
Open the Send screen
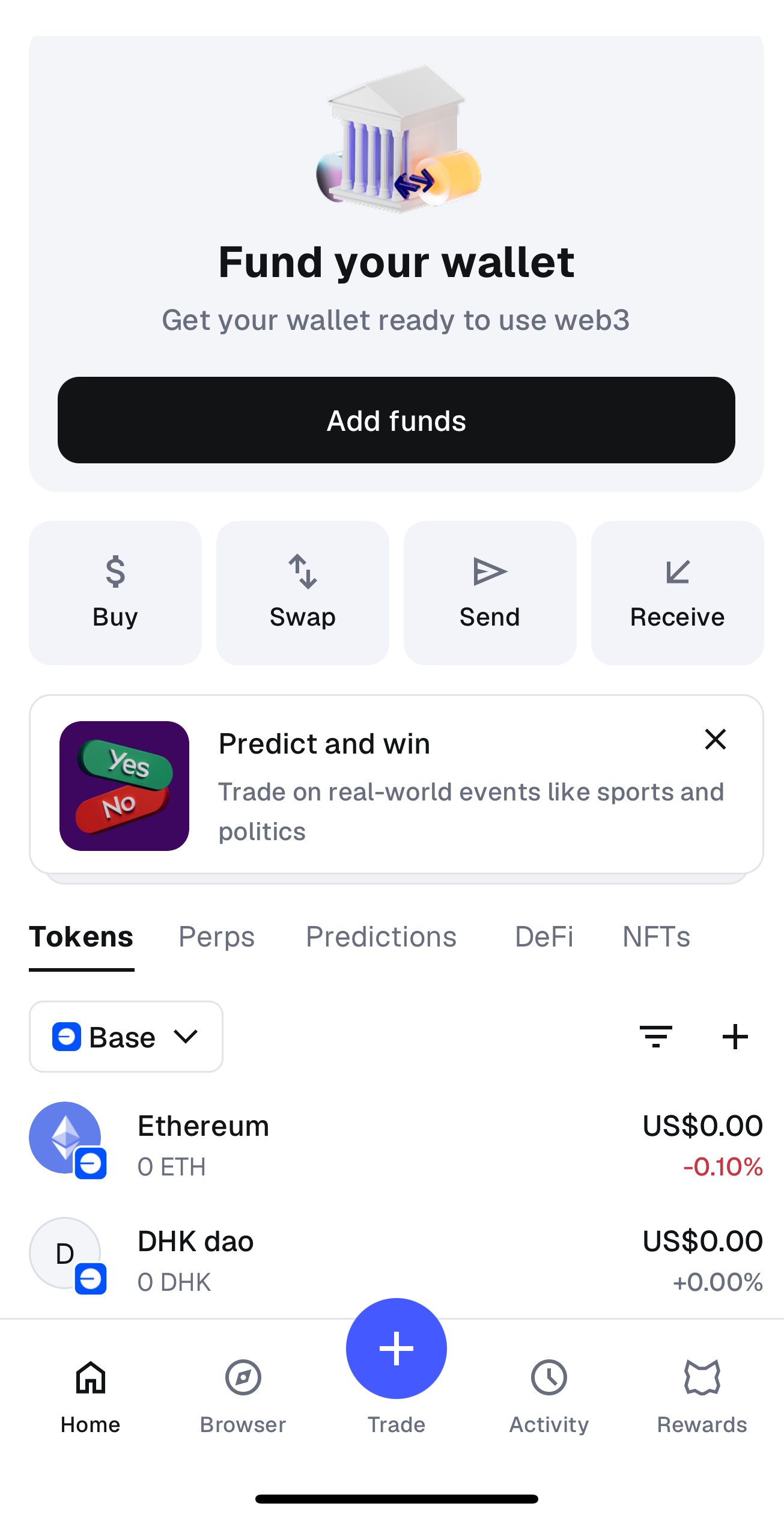[490, 593]
